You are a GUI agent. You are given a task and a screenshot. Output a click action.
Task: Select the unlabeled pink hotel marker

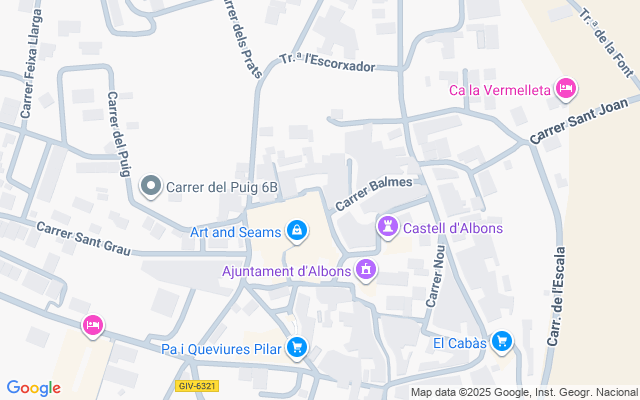93,324
